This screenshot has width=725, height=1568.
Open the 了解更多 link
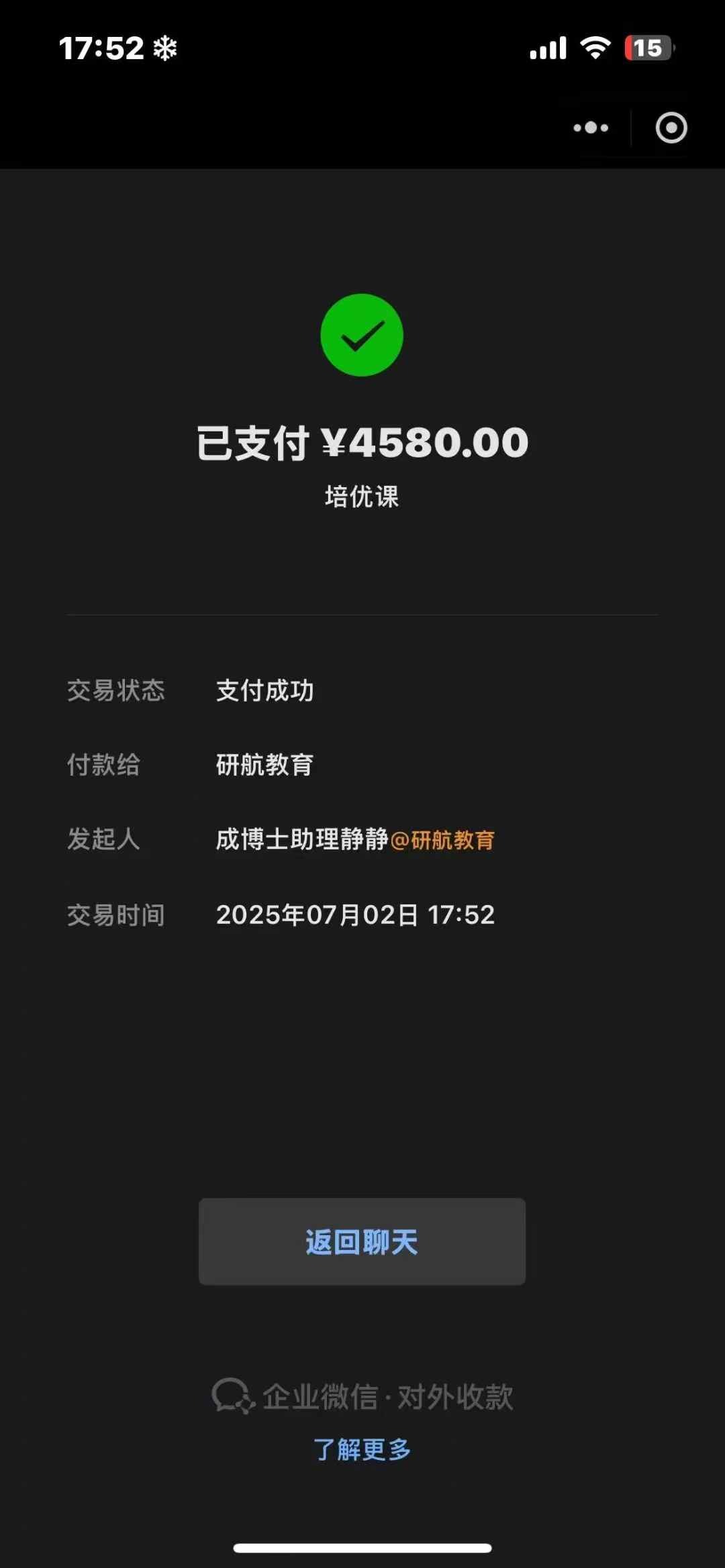[x=362, y=1449]
